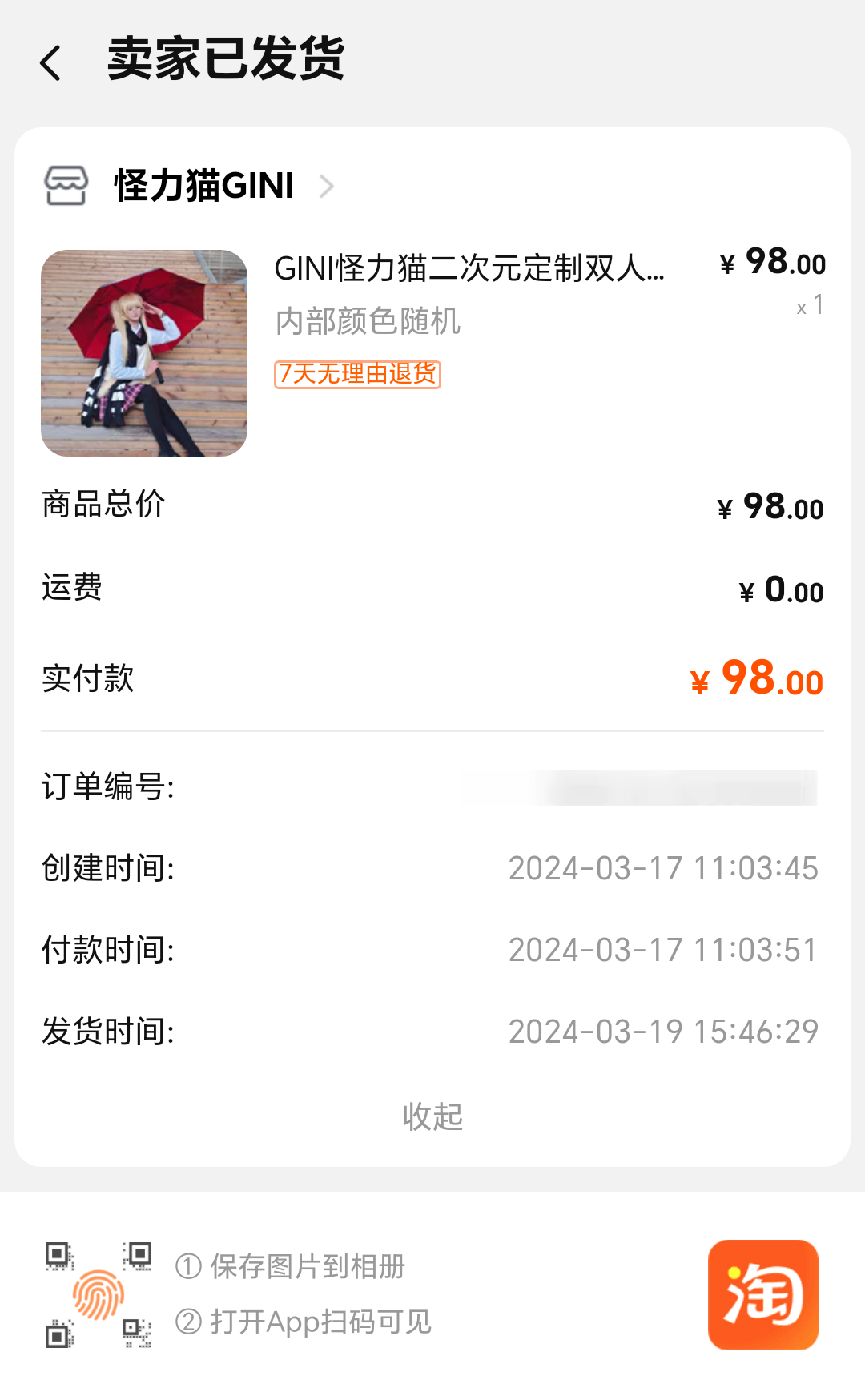Open the 怪力猫GINI shop page
The width and height of the screenshot is (865, 1400).
[203, 186]
